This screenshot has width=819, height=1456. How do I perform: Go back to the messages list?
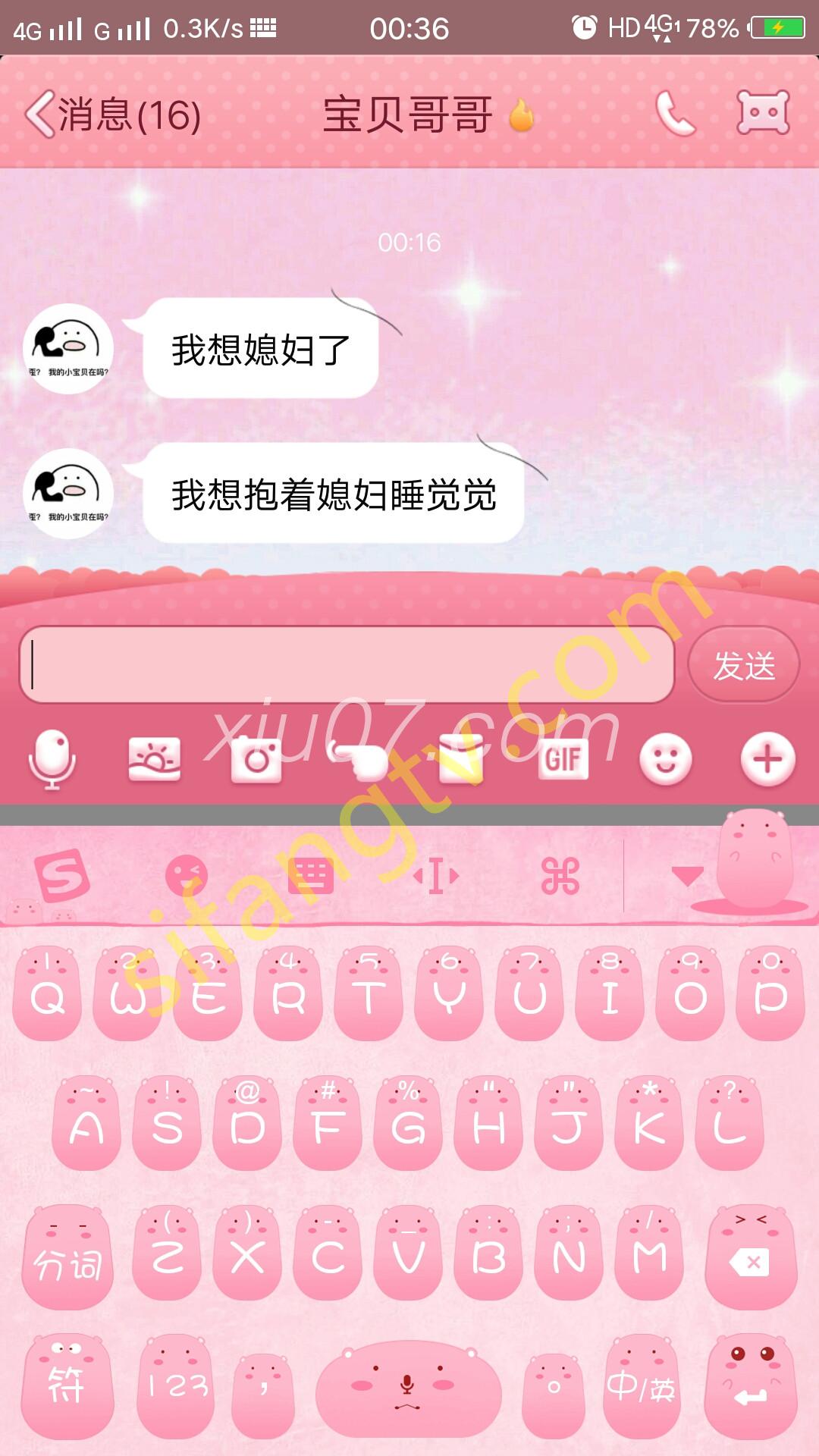112,115
